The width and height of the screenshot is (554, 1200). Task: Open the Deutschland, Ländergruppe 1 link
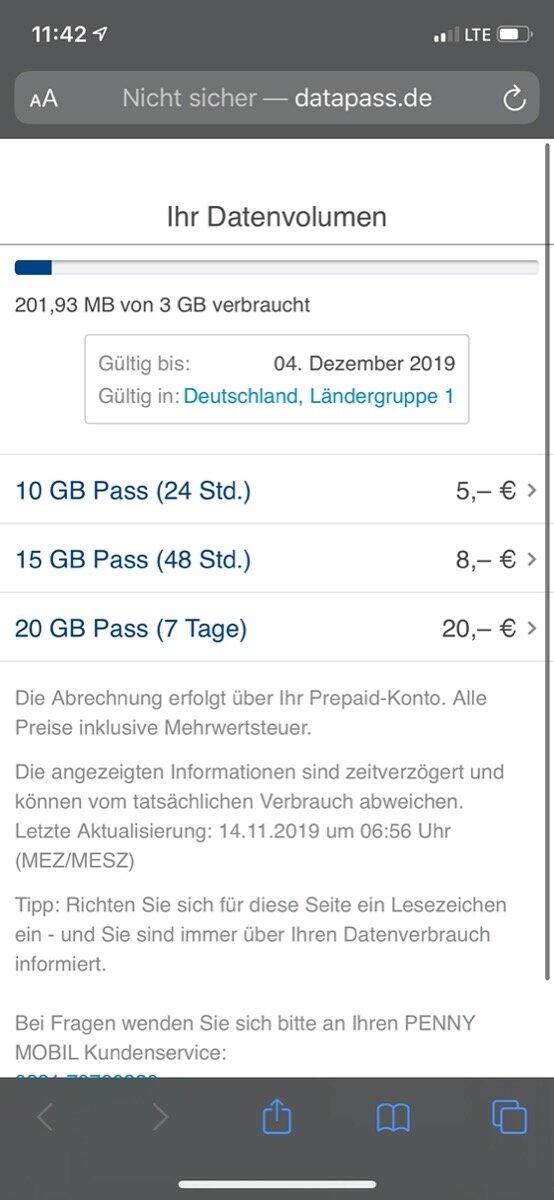pyautogui.click(x=319, y=396)
